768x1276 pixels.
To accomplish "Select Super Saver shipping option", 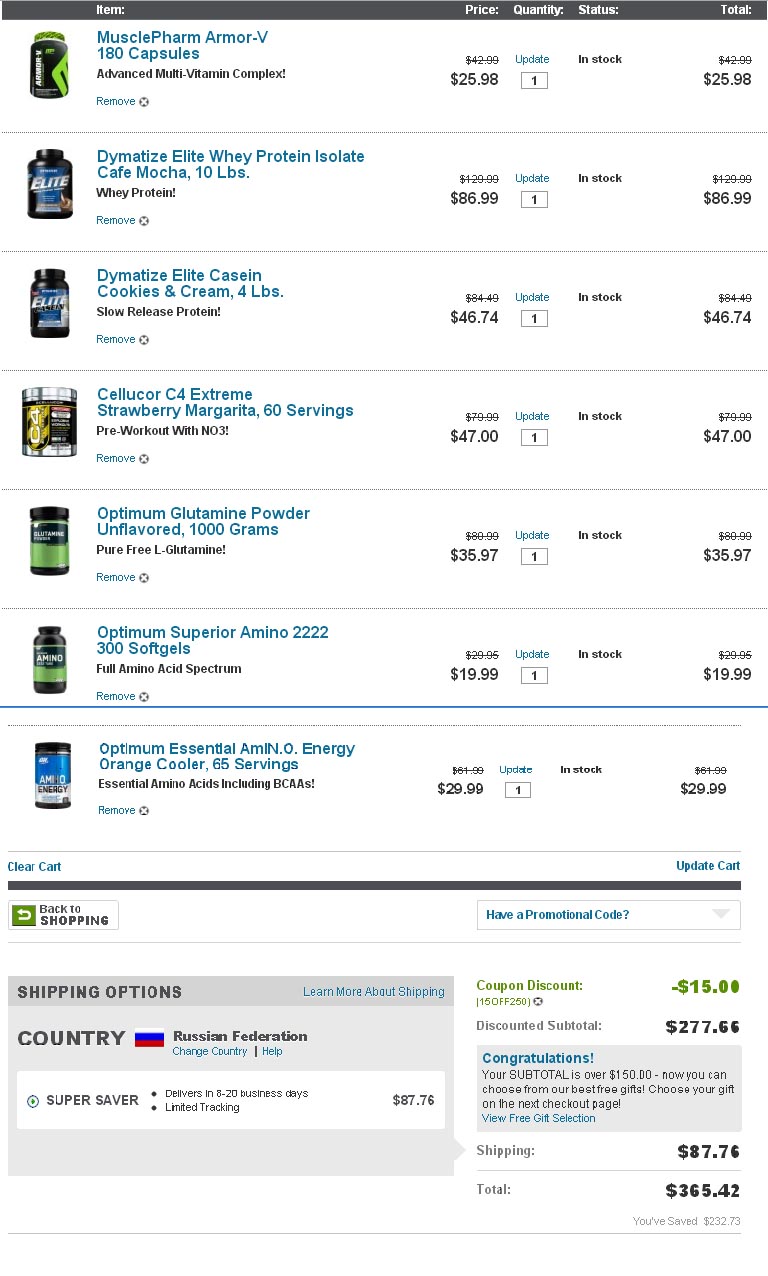I will click(33, 1100).
